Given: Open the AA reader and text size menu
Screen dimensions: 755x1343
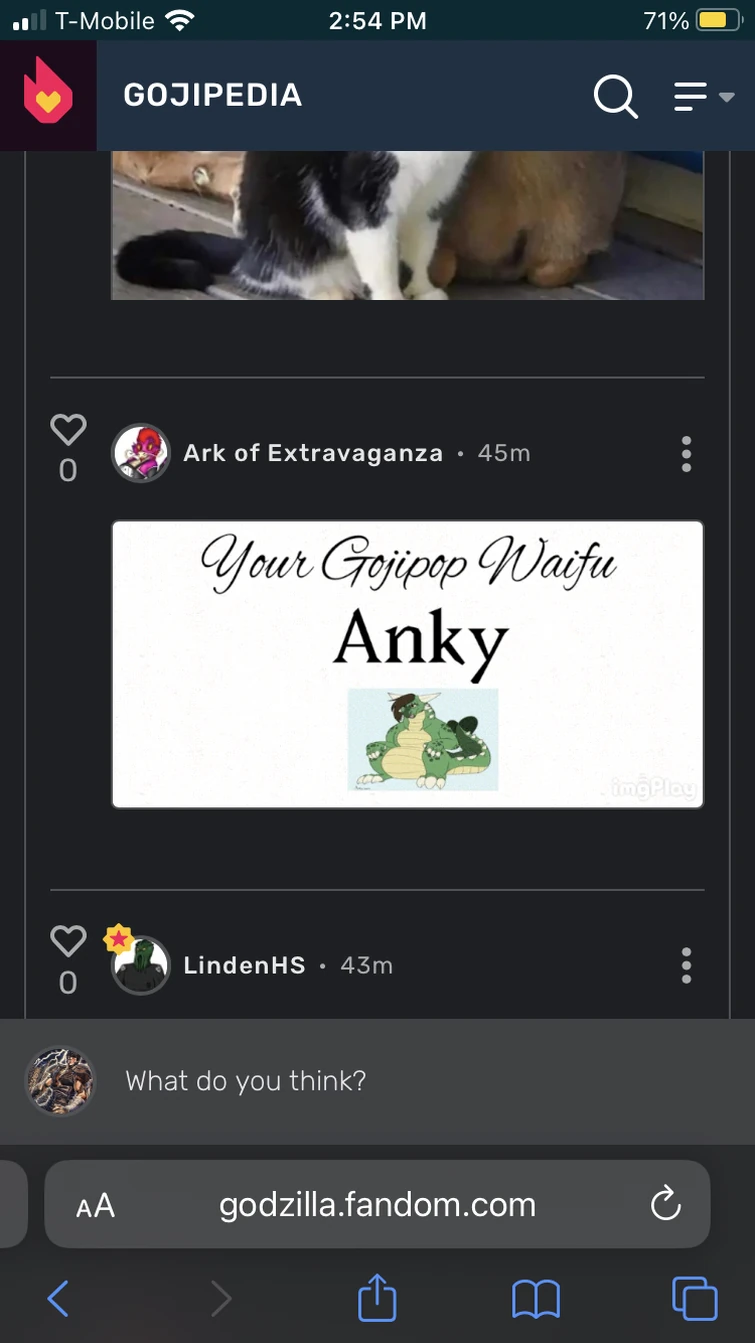Looking at the screenshot, I should [96, 1206].
